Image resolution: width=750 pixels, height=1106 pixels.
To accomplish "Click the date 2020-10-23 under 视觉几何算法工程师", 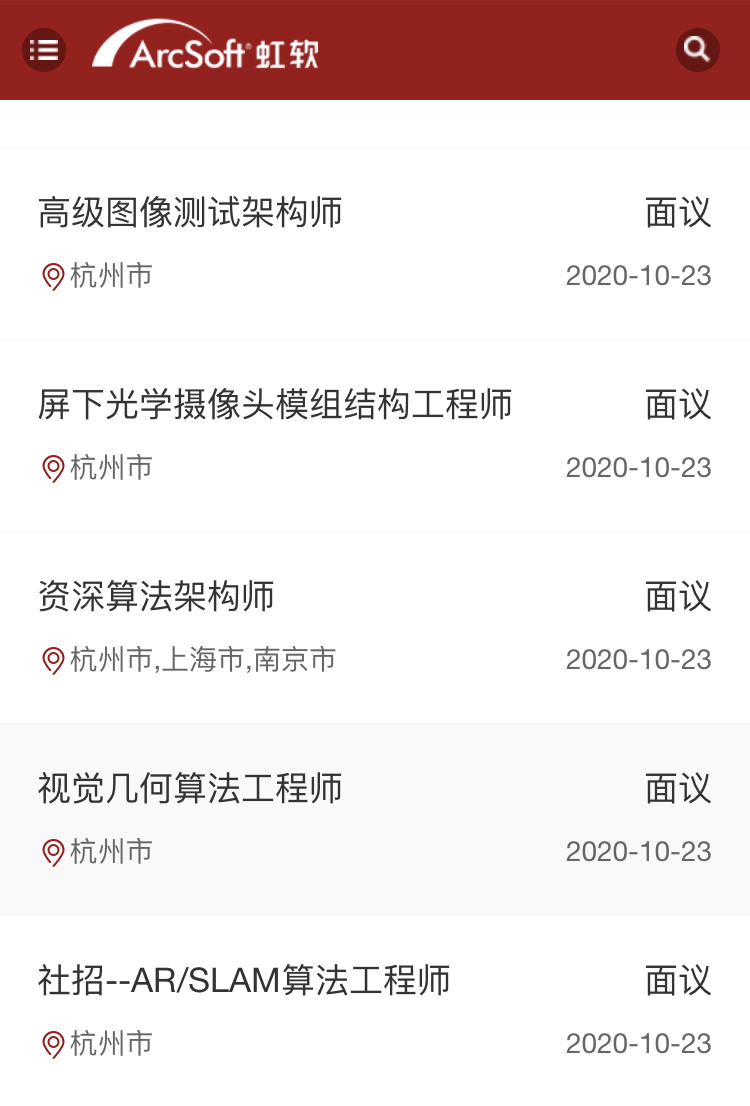I will [x=638, y=852].
